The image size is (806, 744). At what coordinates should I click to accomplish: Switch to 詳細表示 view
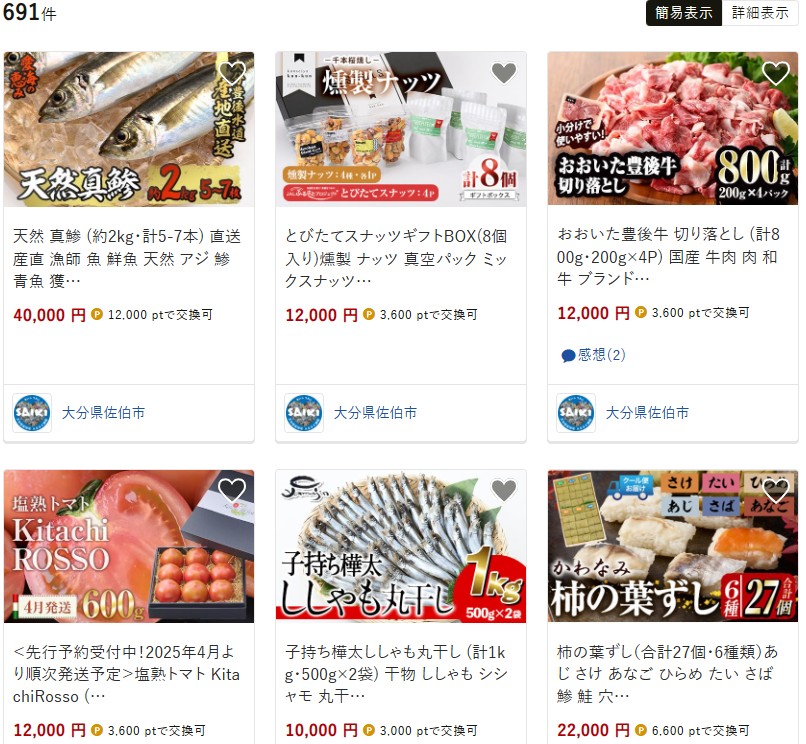pyautogui.click(x=760, y=13)
